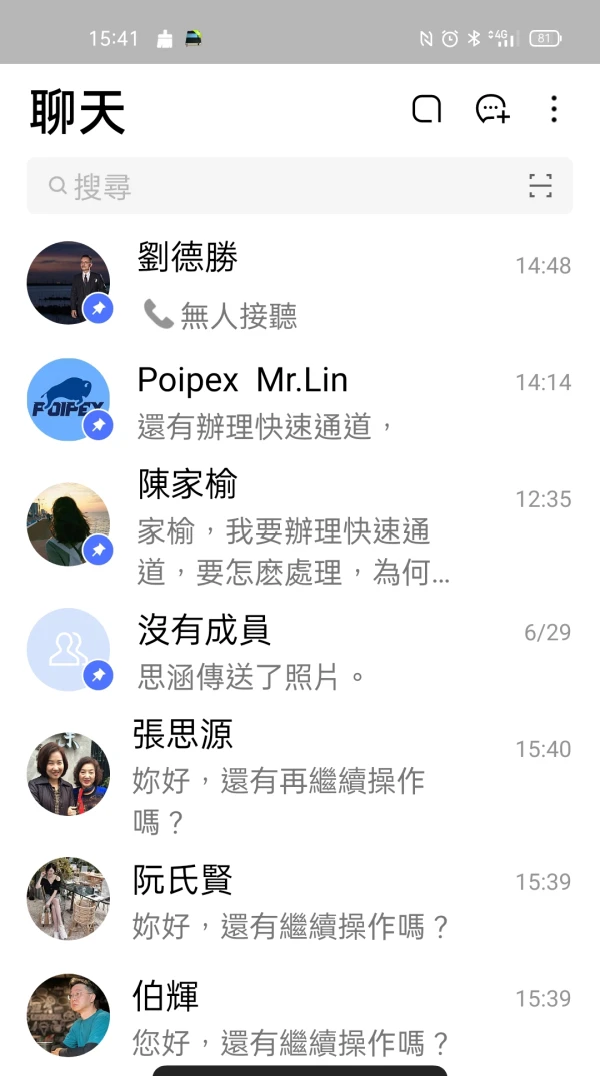
Task: Open the QR code scanner
Action: [x=540, y=186]
